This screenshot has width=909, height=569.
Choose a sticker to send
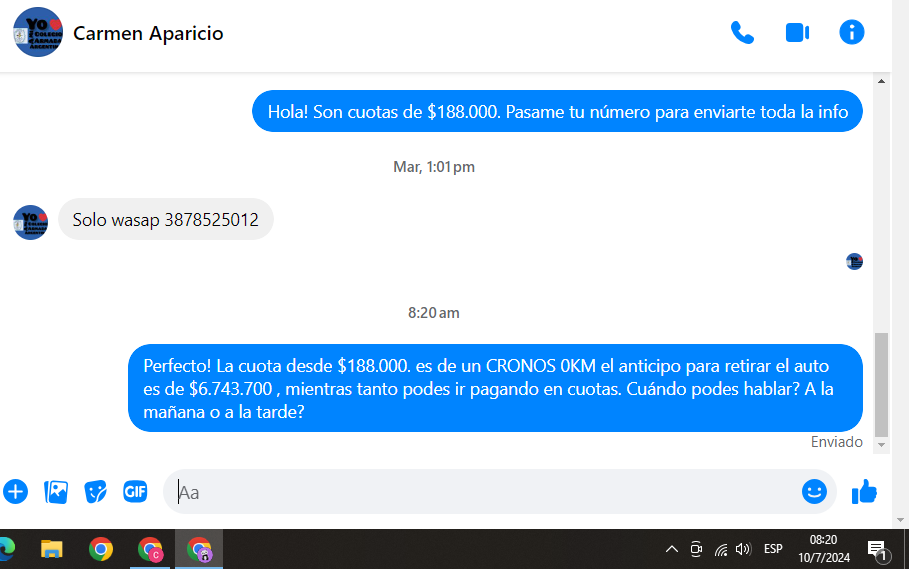point(95,491)
